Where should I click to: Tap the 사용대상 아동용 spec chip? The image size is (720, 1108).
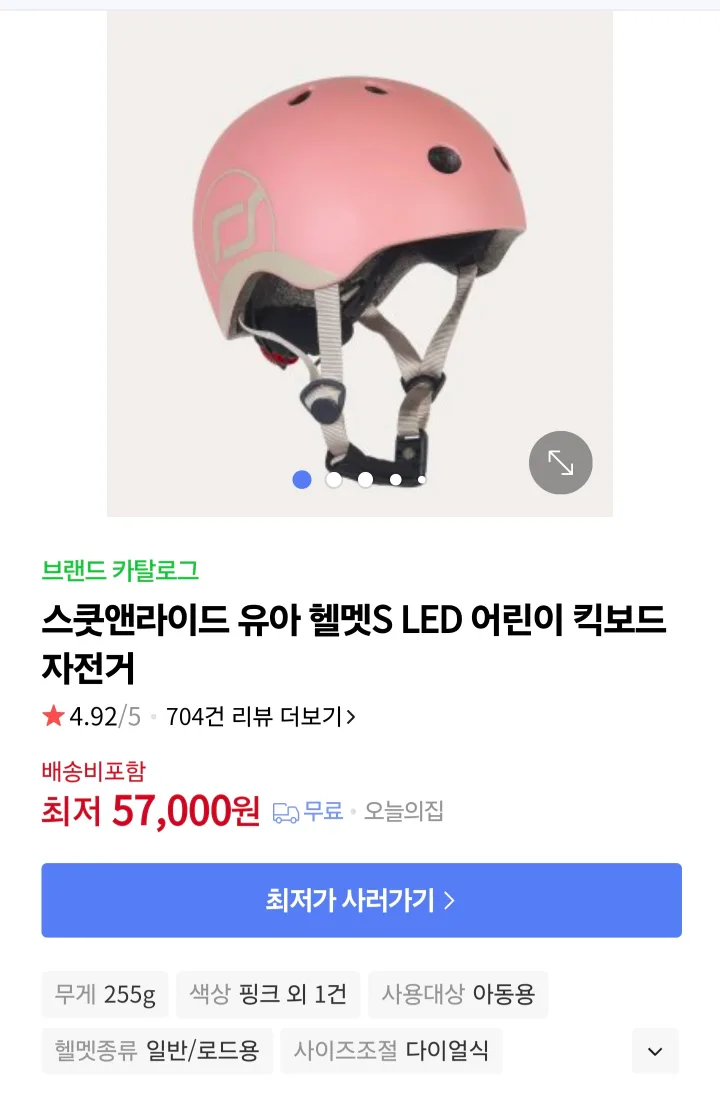click(458, 994)
